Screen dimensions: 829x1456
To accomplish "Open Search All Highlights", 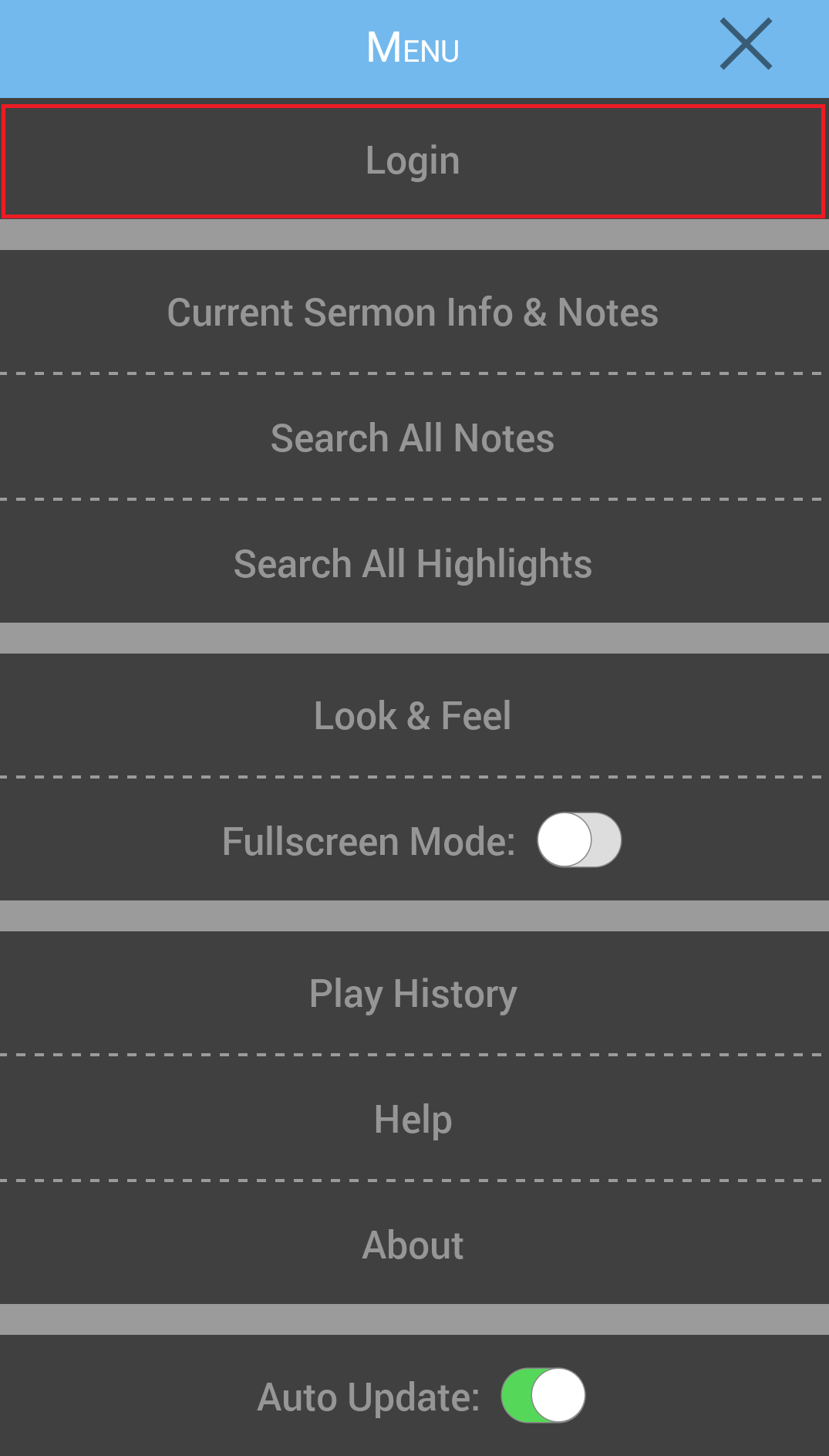I will click(414, 562).
